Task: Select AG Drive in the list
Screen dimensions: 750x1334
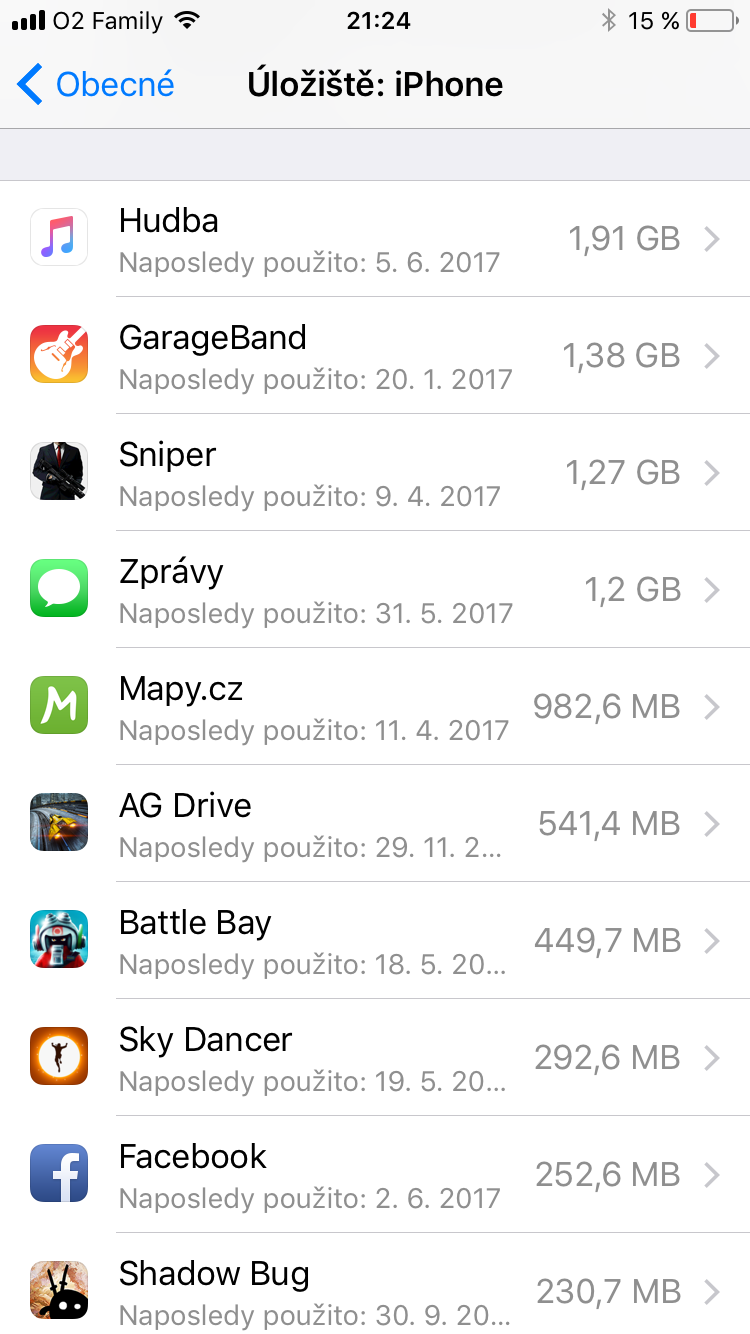Action: [375, 824]
